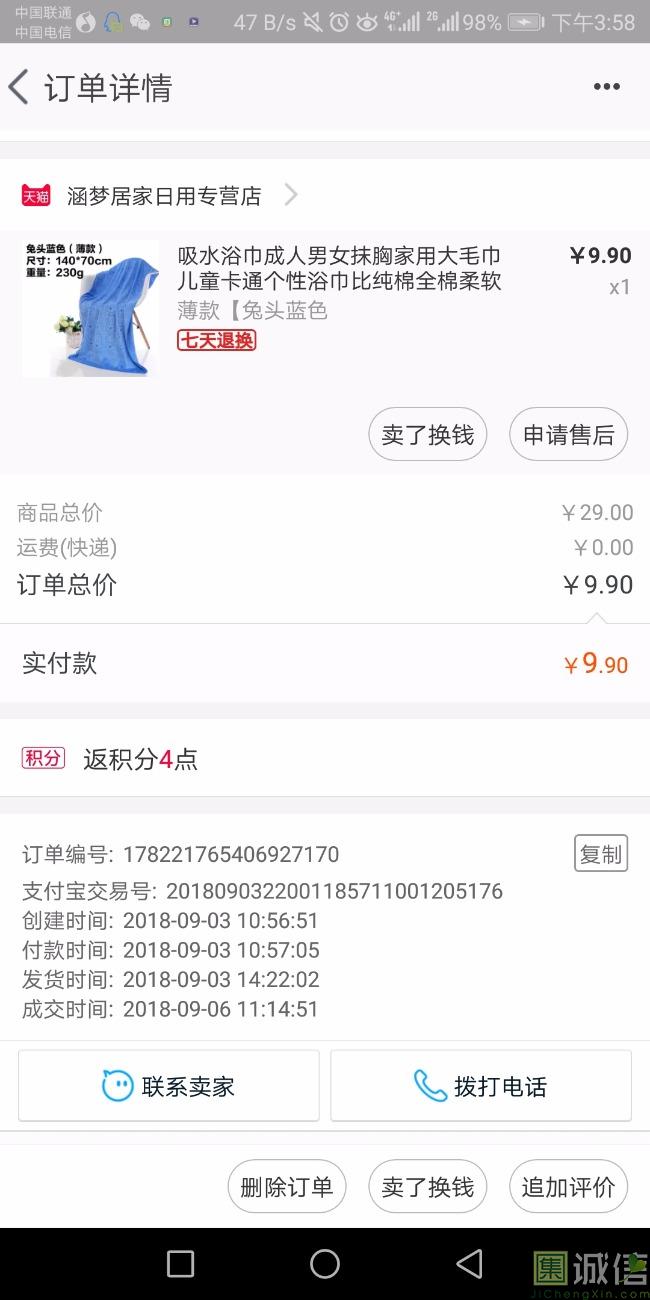Go to the system home screen
This screenshot has height=1300, width=650.
(325, 1264)
